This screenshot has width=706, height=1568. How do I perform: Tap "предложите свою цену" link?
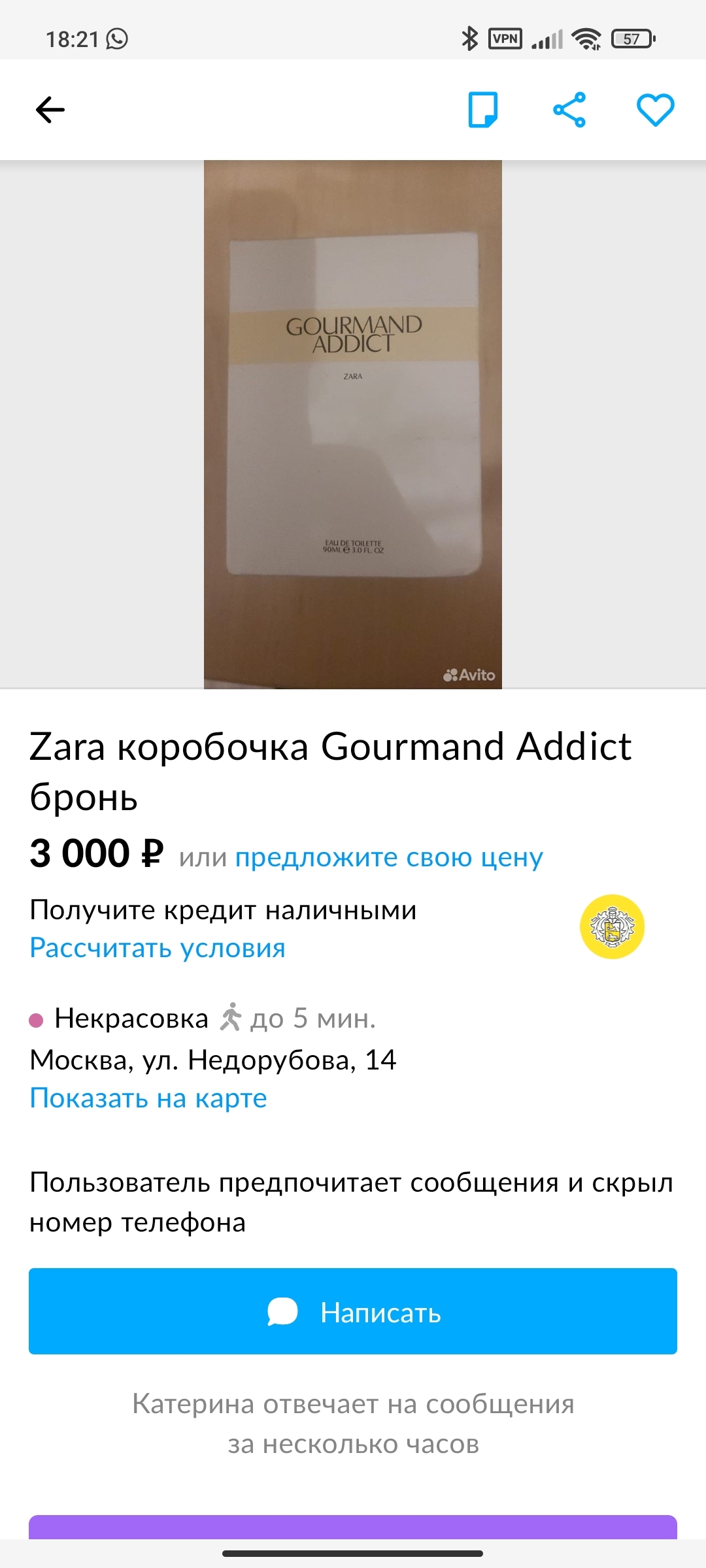(x=389, y=857)
